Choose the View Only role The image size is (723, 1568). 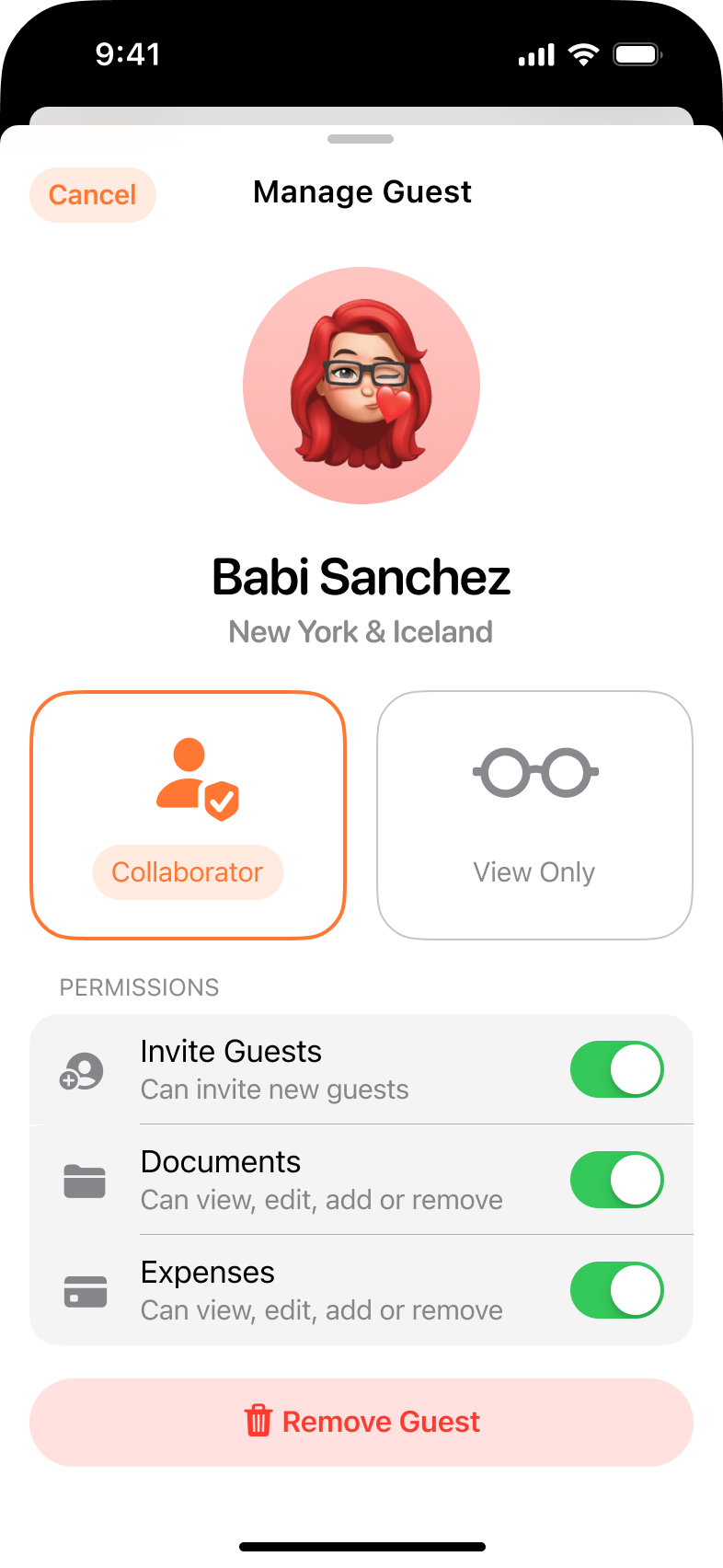coord(534,815)
